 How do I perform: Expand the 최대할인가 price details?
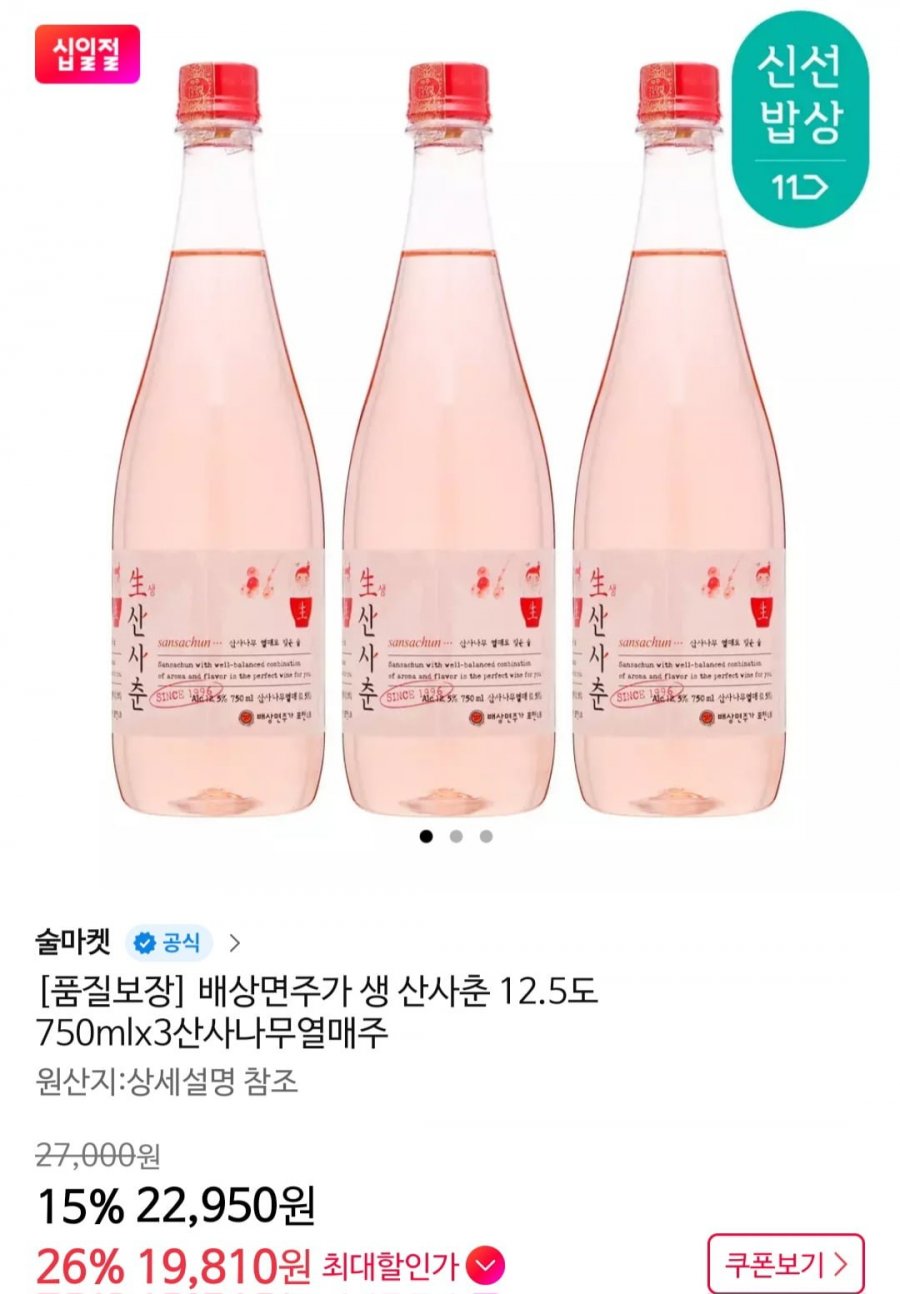pos(488,1267)
